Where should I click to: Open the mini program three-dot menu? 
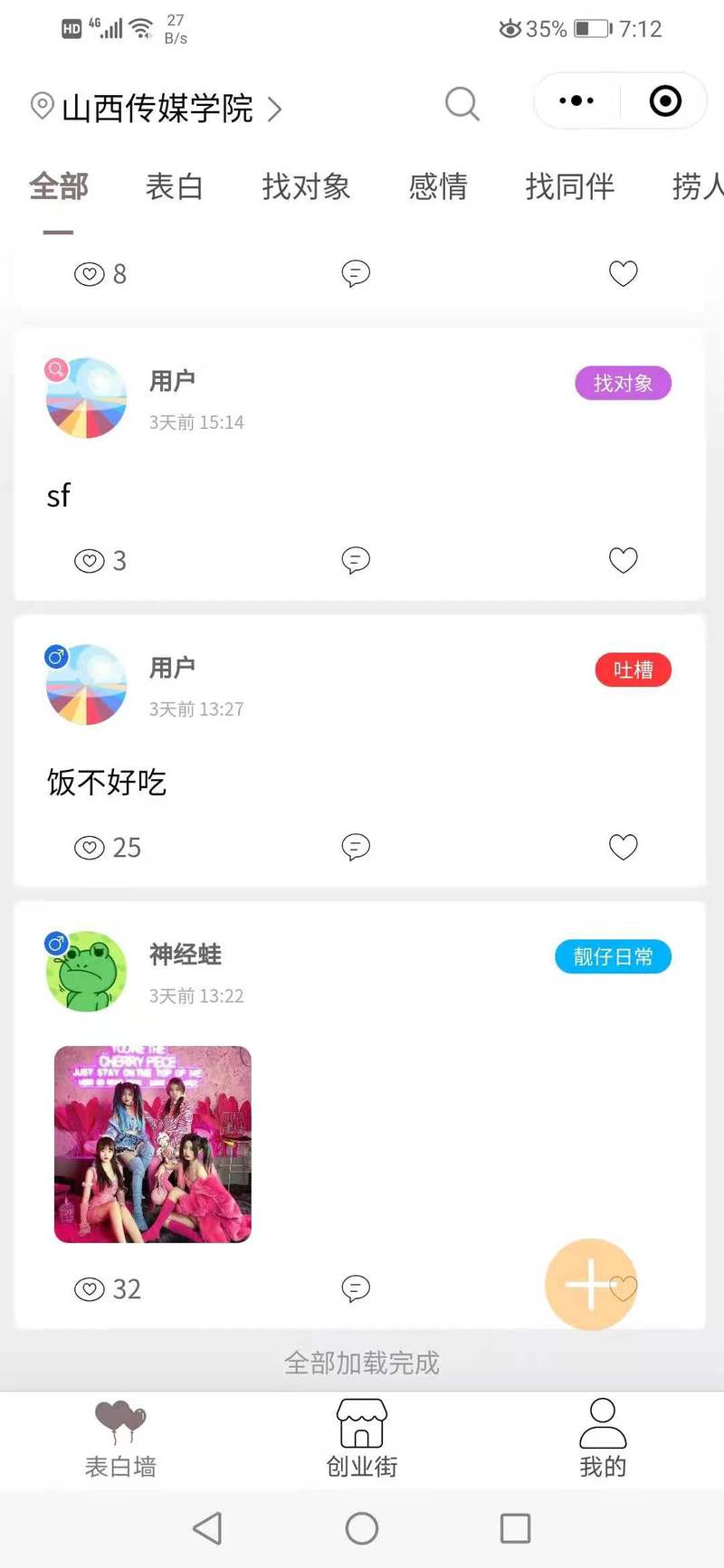point(576,100)
